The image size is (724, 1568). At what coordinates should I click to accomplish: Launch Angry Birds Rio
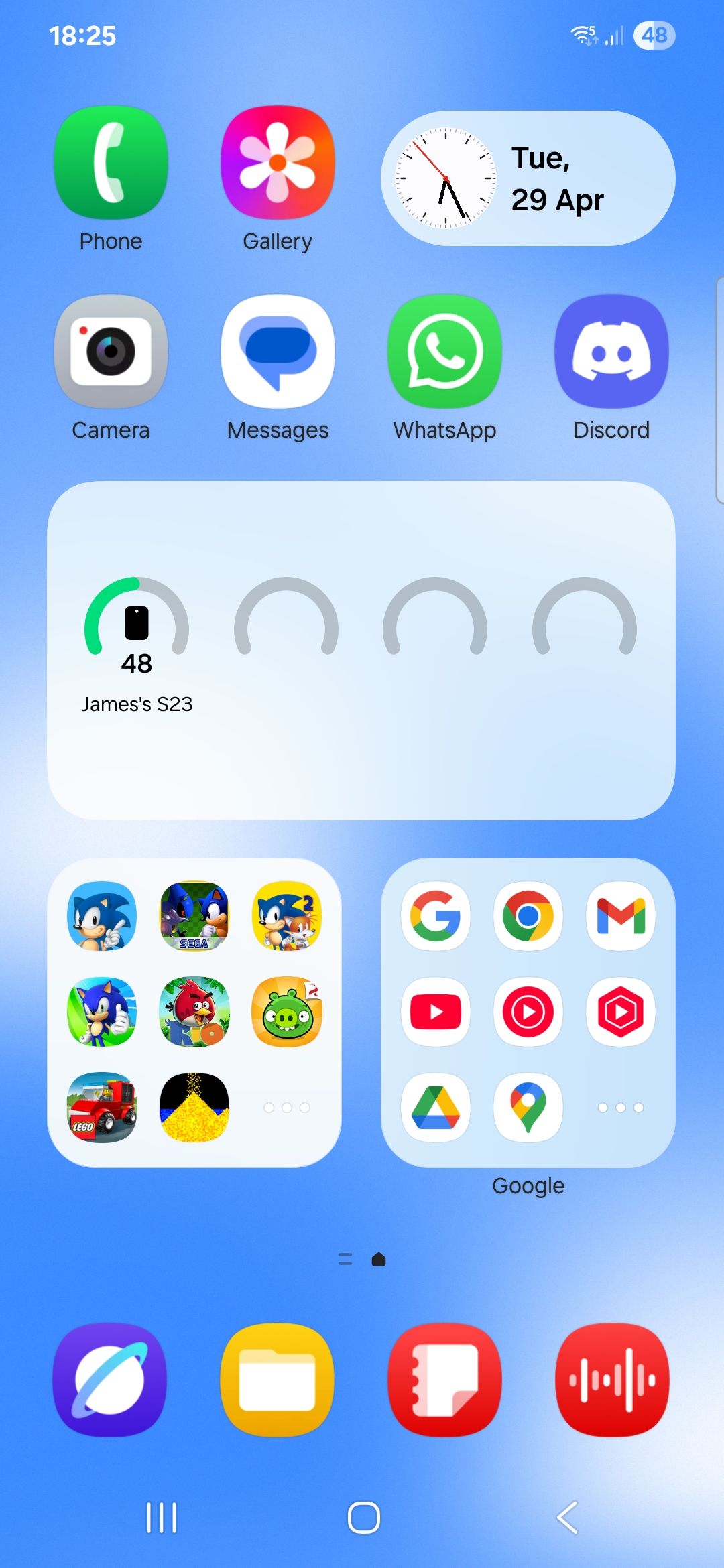pos(193,1012)
